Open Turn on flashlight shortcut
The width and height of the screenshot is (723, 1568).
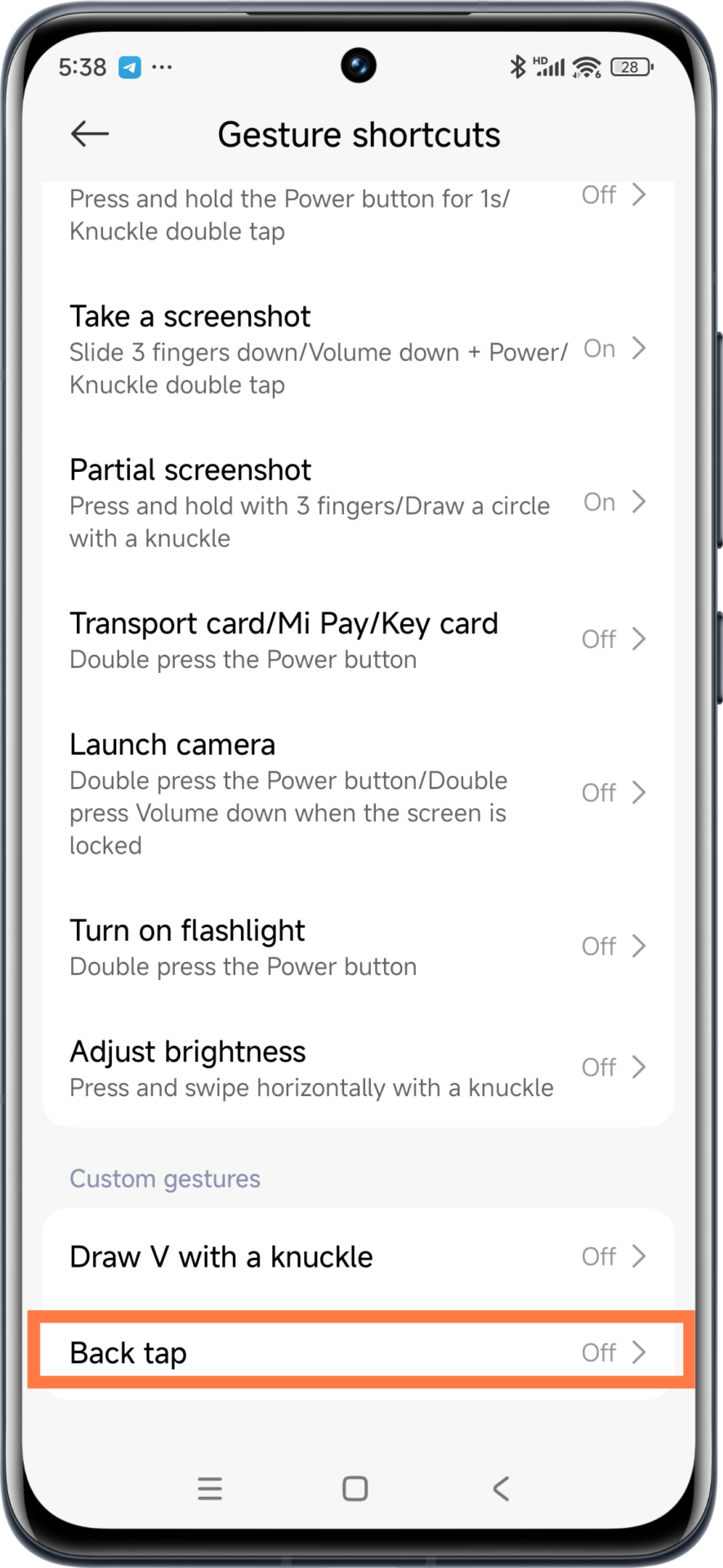click(x=358, y=947)
